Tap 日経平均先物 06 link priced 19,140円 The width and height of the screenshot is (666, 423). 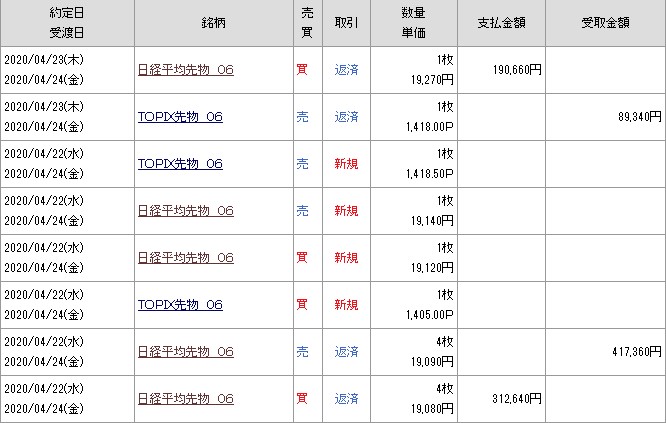[x=185, y=211]
